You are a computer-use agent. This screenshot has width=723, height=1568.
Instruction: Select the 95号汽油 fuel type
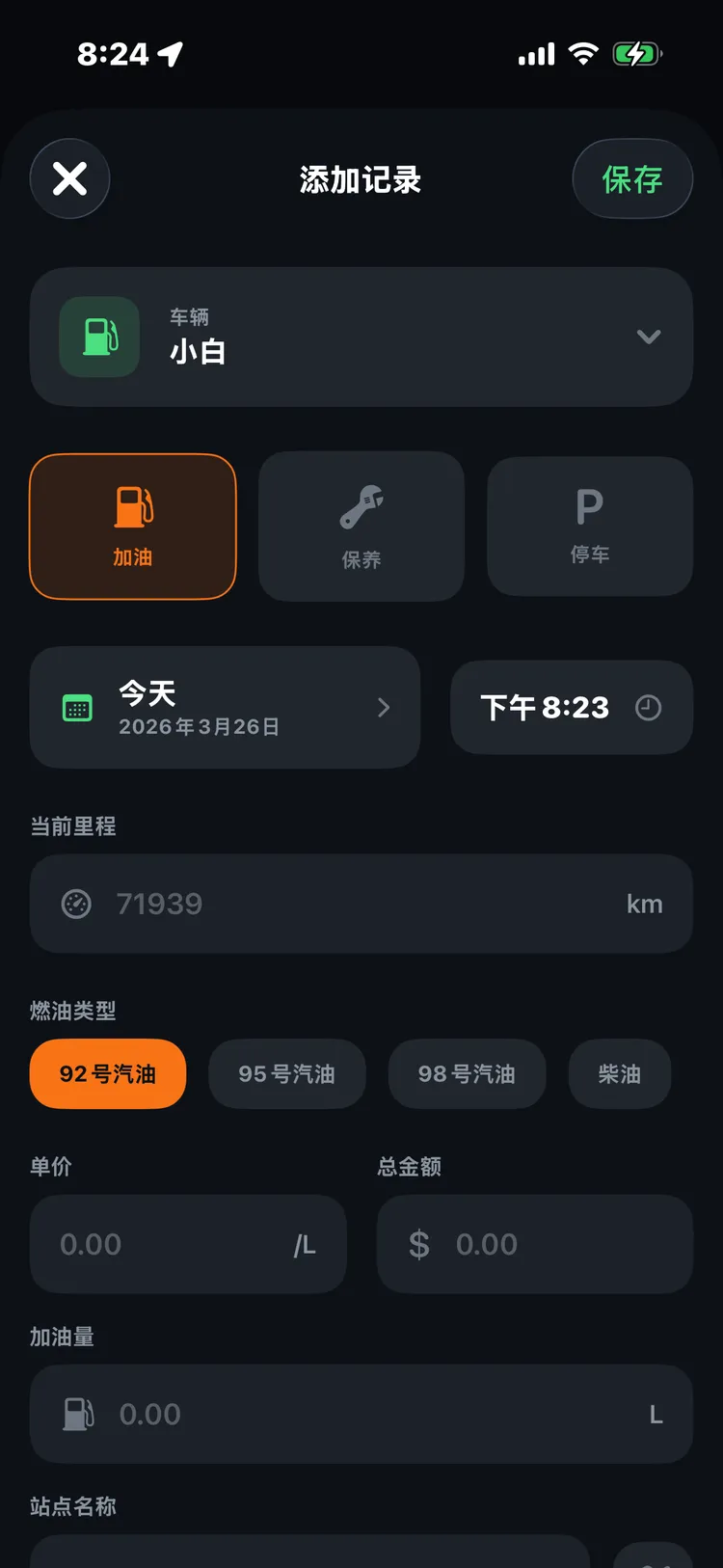point(287,1073)
